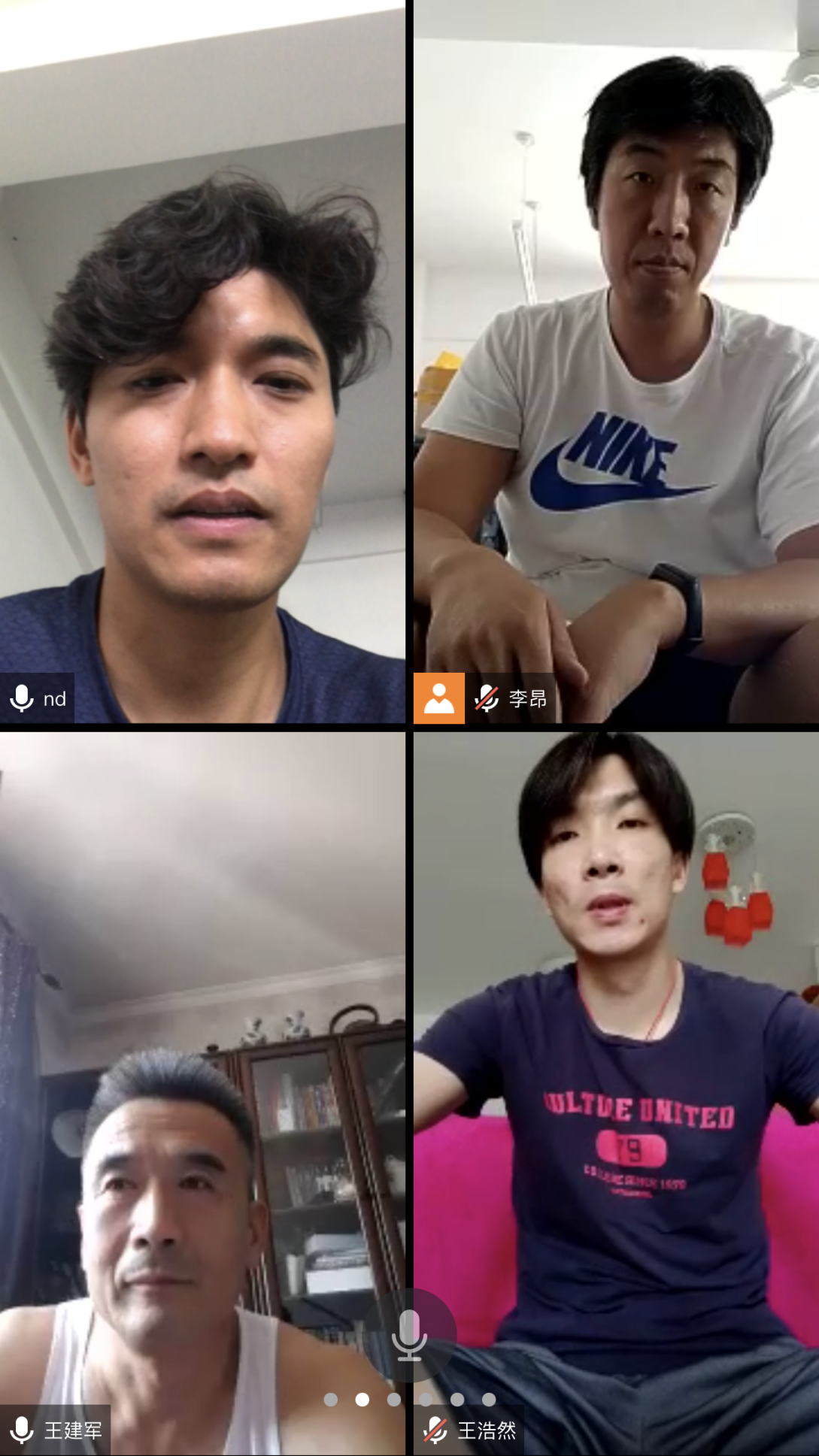Screen dimensions: 819x1456
Task: Select 王建军's video tile
Action: pos(202,1090)
